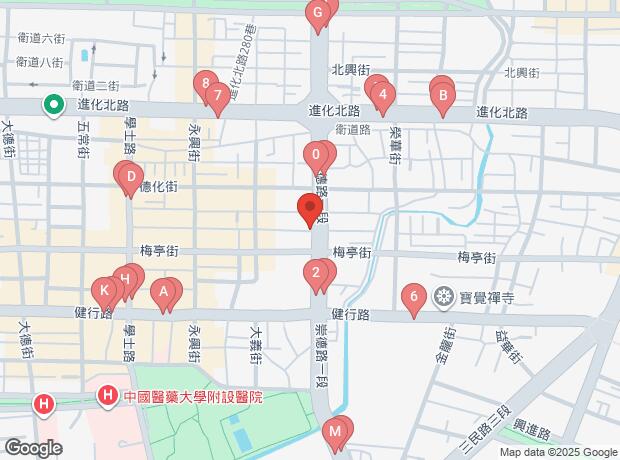Viewport: 620px width, 460px height.
Task: Open 中國醫藥大學附設醫院 hospital place icon
Action: tap(108, 397)
